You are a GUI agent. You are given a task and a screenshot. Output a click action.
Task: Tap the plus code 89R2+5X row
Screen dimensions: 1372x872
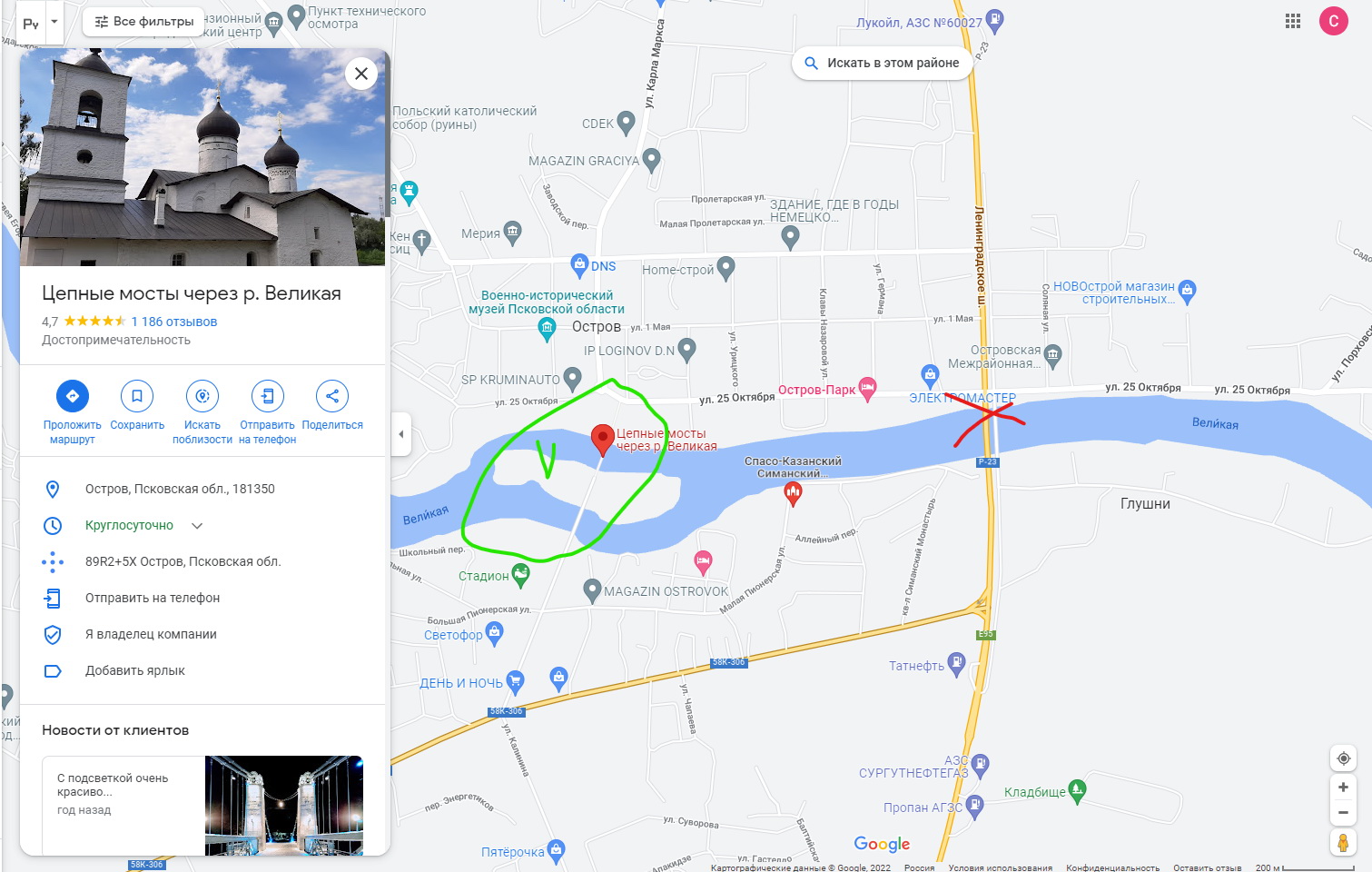(183, 561)
